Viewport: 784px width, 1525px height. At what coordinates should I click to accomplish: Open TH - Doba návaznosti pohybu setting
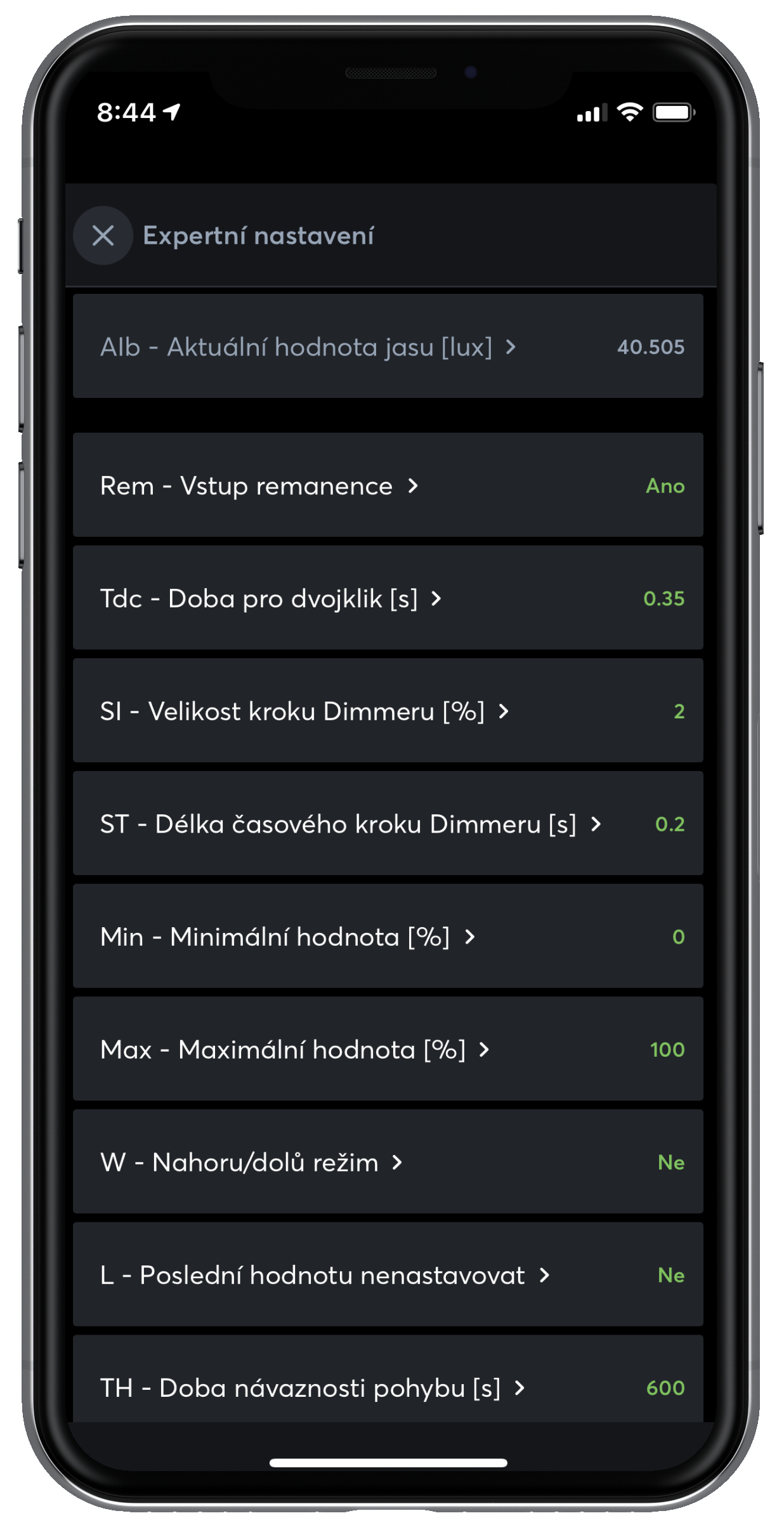tap(387, 1387)
